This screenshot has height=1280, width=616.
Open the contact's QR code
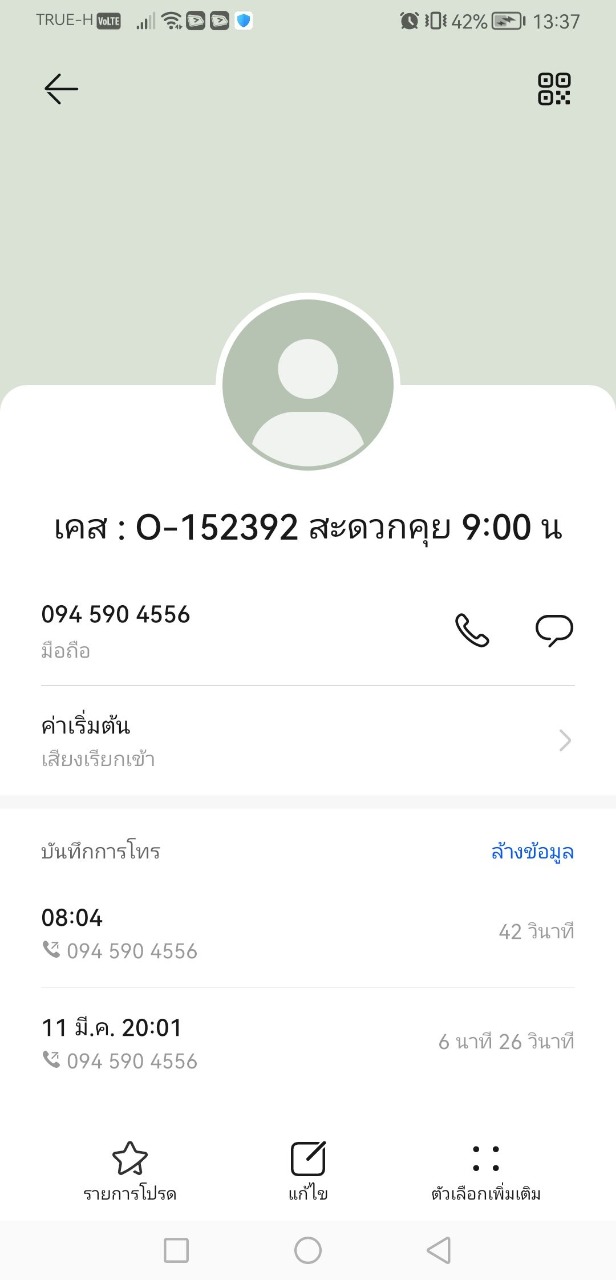pos(554,89)
